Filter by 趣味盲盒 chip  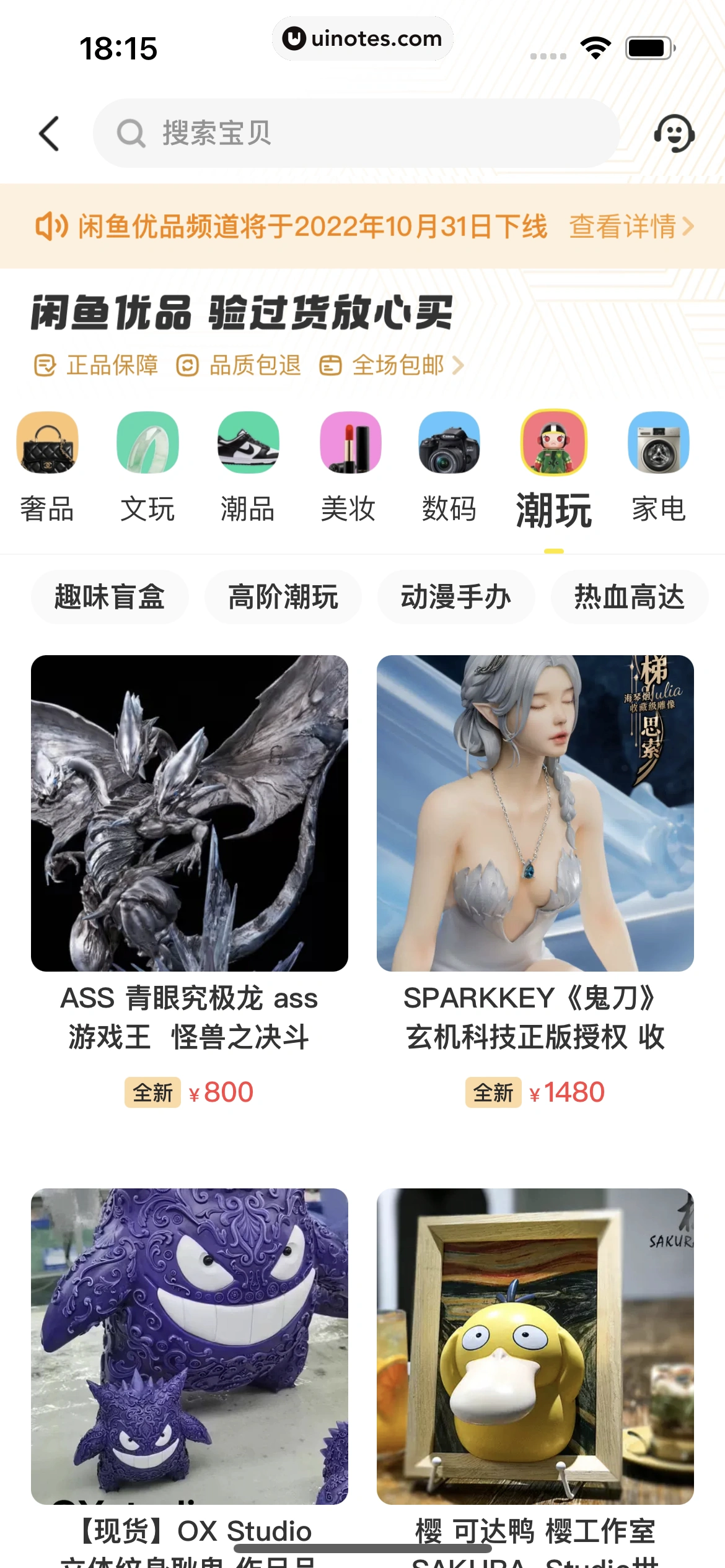[x=110, y=597]
